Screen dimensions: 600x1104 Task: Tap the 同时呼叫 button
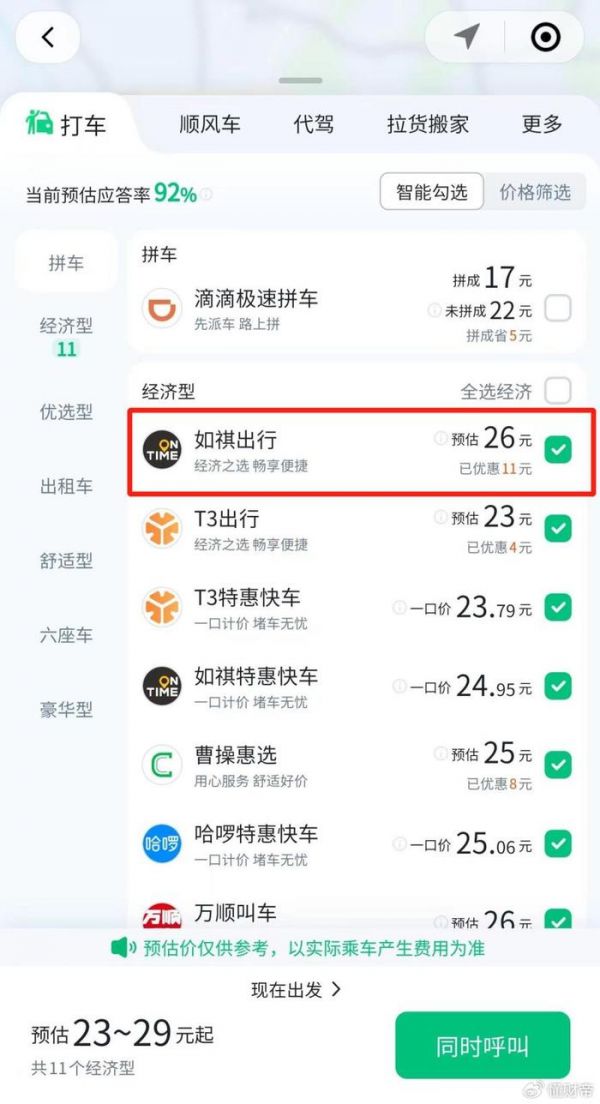point(482,1047)
